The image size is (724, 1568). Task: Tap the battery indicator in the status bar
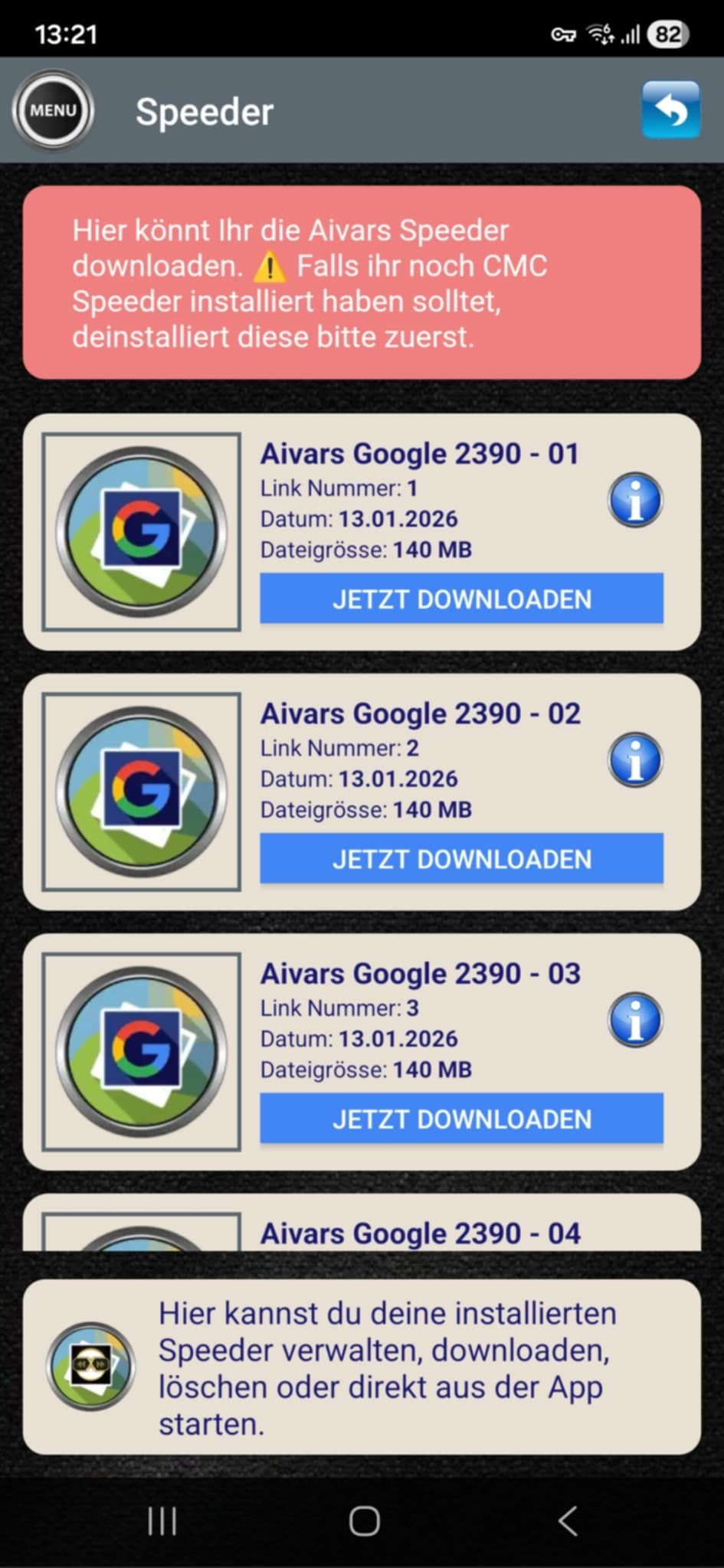pyautogui.click(x=668, y=34)
